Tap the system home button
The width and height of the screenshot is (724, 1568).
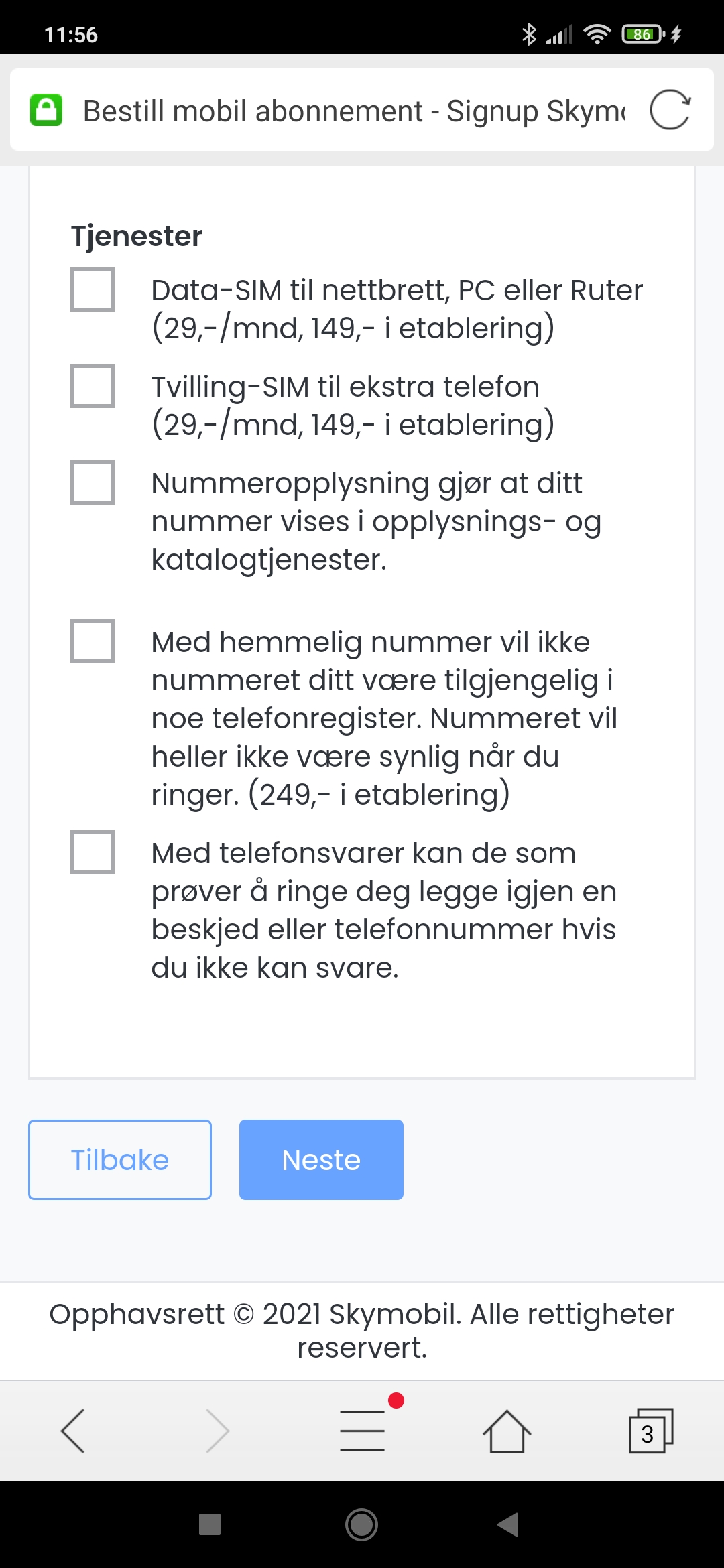click(x=362, y=1524)
